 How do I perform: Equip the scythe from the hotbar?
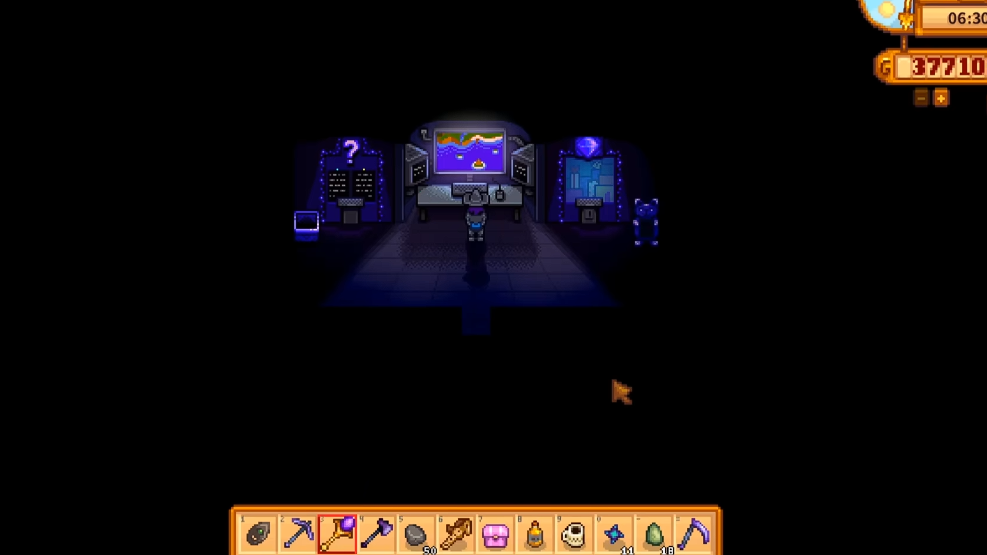(693, 534)
